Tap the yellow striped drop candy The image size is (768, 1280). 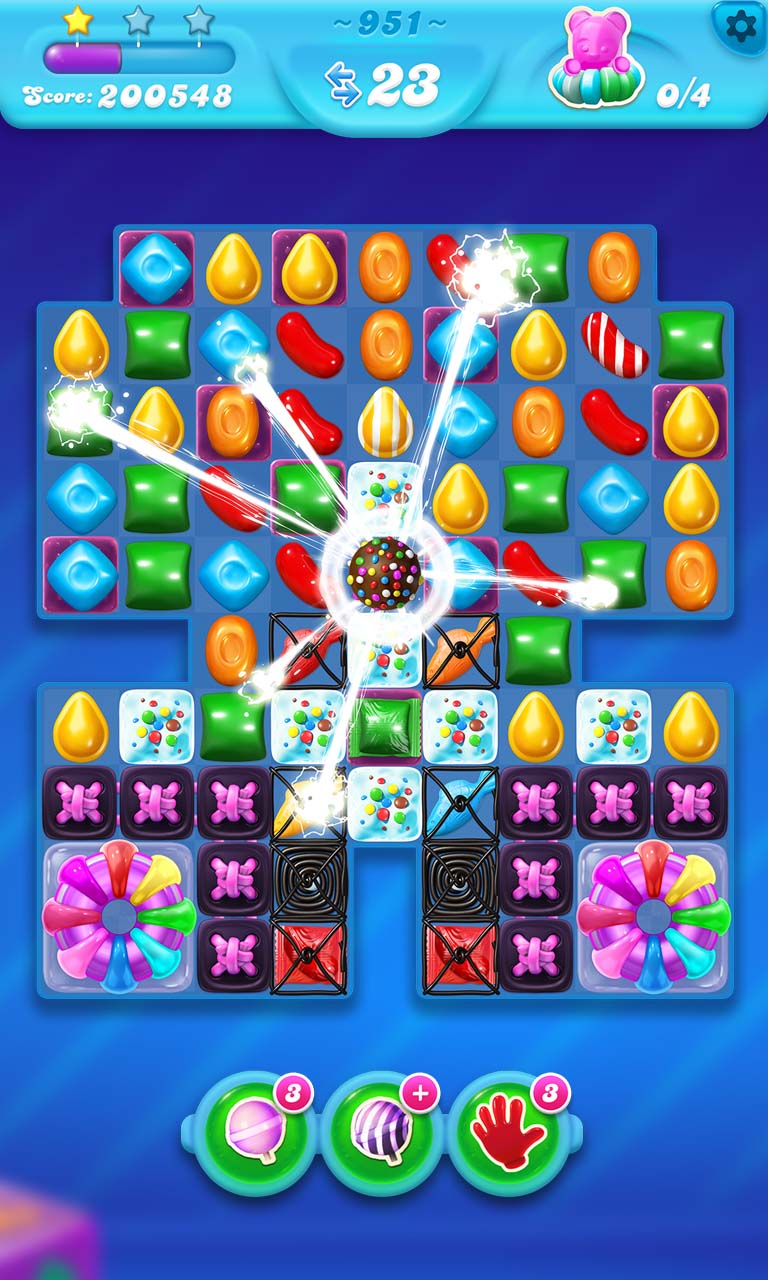385,422
